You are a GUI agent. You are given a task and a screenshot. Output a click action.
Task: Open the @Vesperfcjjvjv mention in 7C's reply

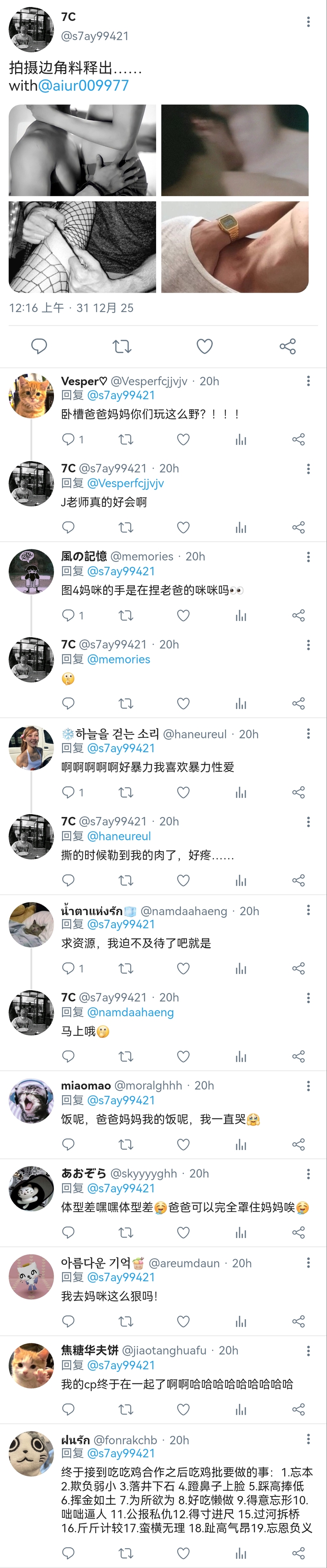126,483
